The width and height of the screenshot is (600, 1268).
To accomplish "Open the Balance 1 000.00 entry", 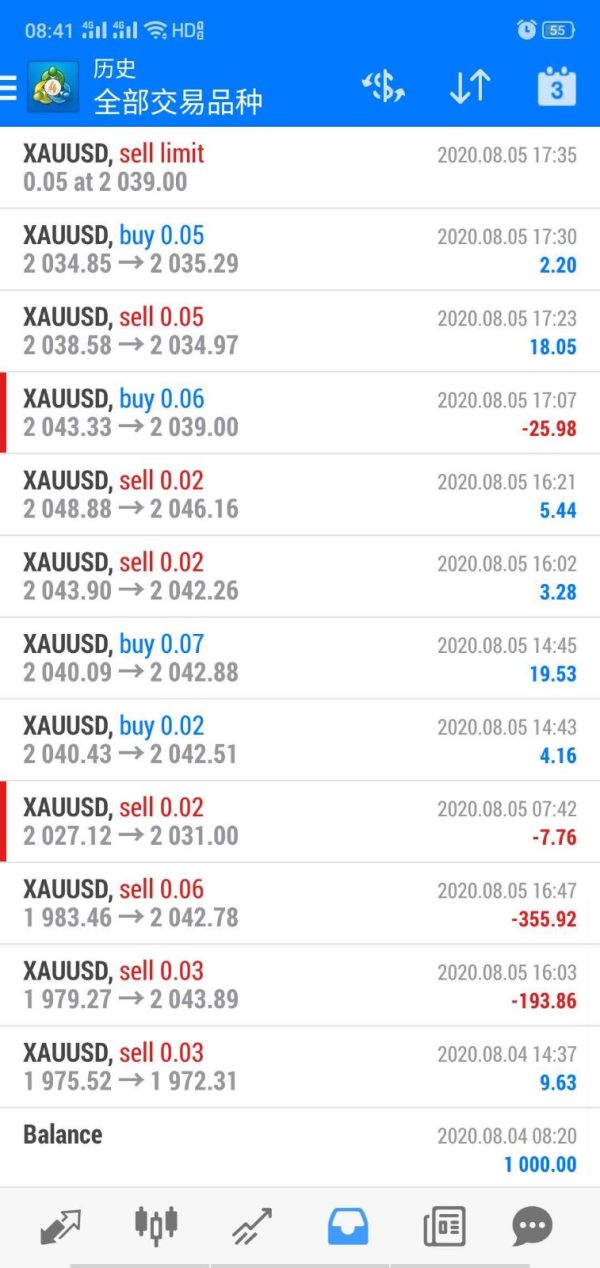I will click(x=300, y=1148).
